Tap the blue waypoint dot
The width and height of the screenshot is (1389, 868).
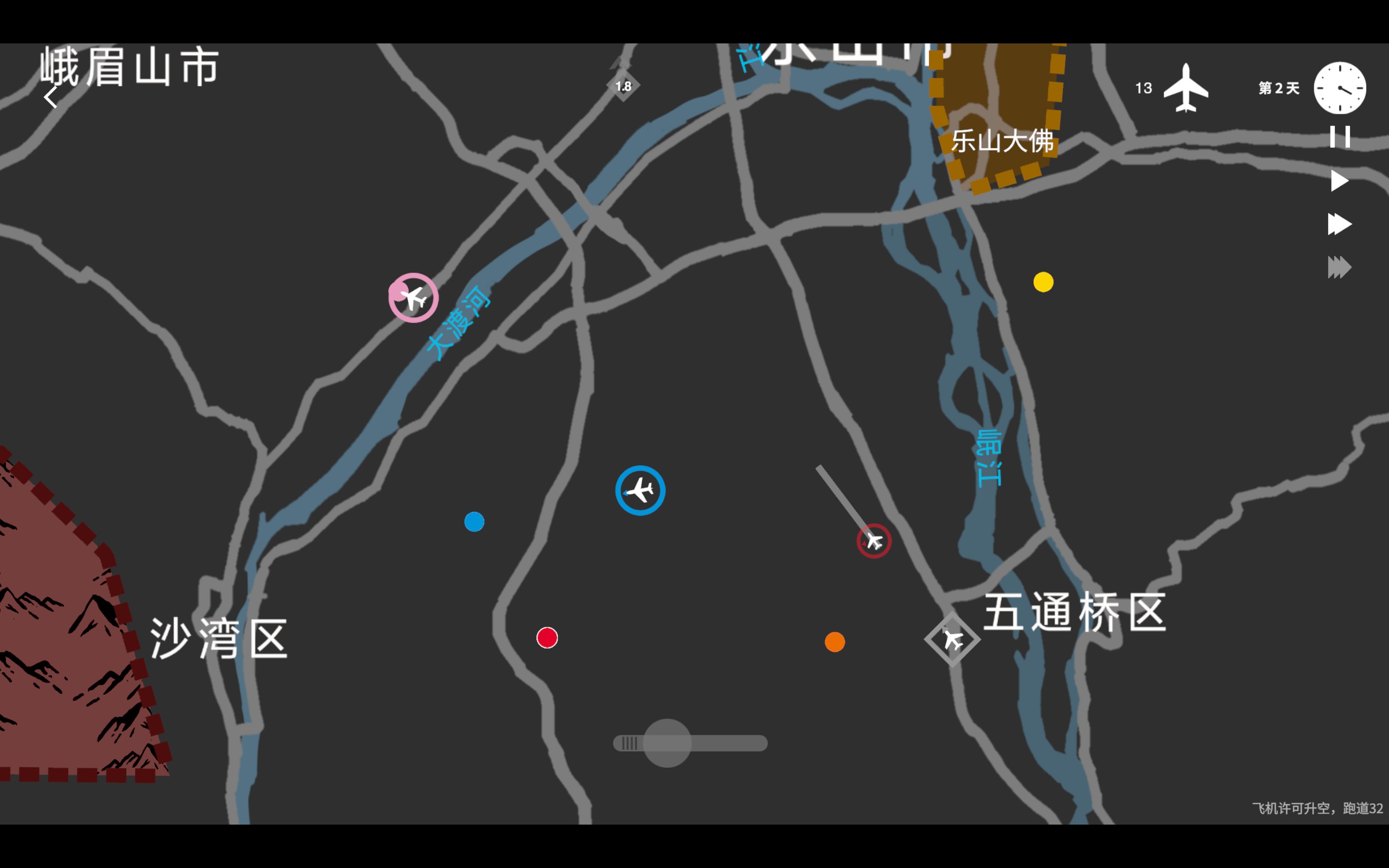[x=474, y=522]
